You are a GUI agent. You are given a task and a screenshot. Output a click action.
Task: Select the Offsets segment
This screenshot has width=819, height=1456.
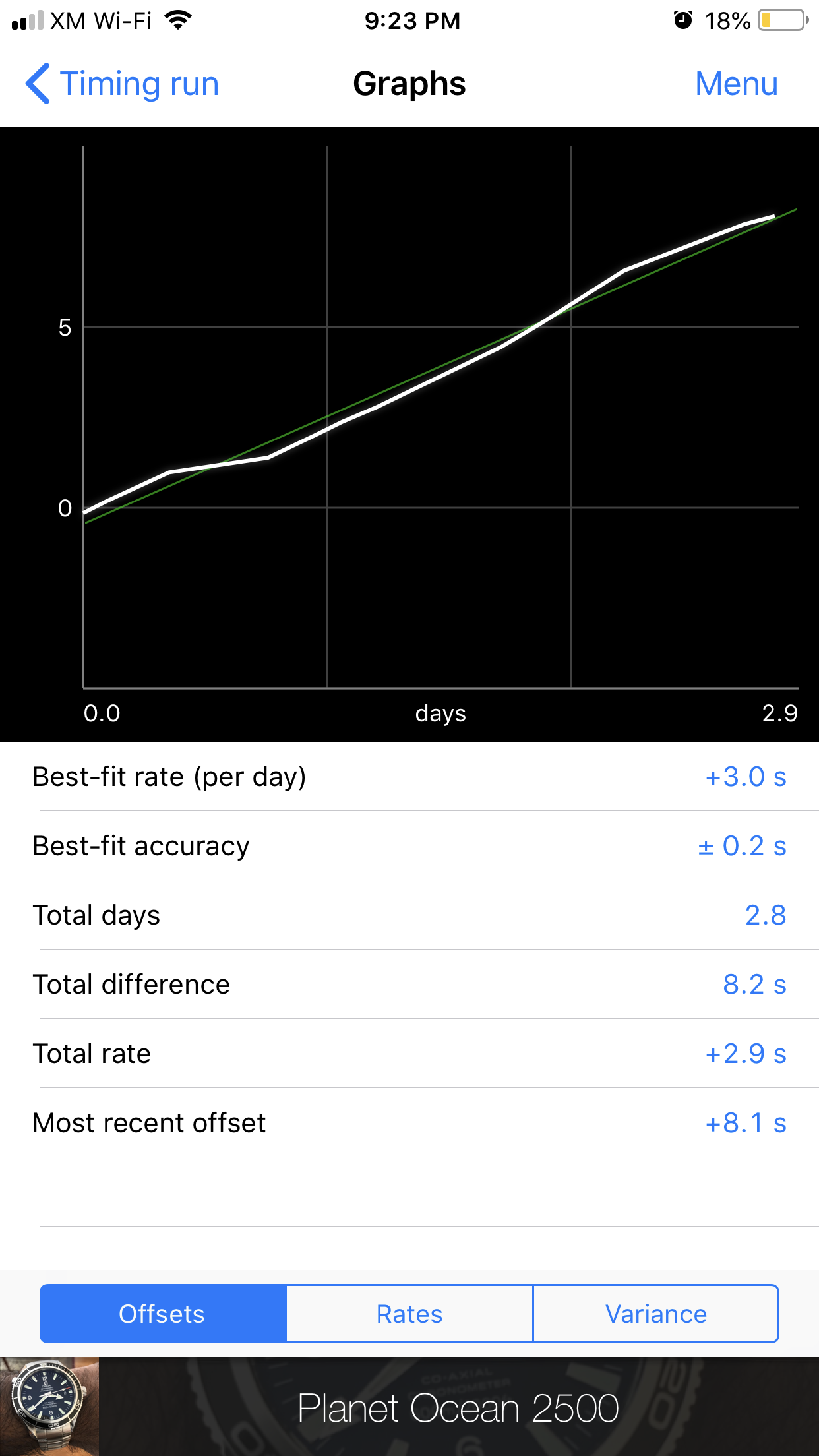[163, 1314]
